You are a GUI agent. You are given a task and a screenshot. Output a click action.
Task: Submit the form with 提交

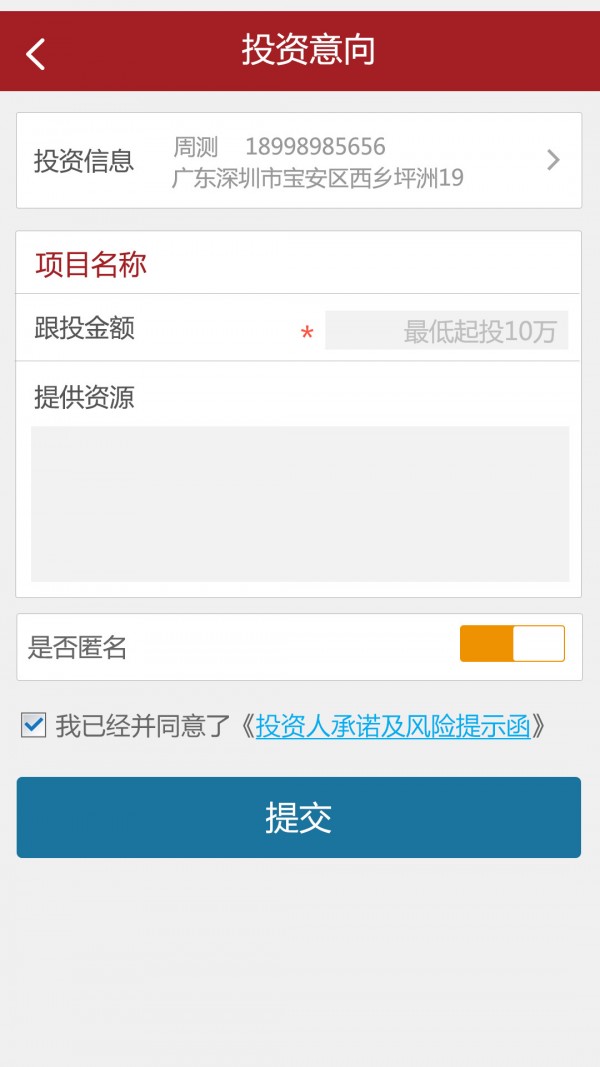coord(299,817)
